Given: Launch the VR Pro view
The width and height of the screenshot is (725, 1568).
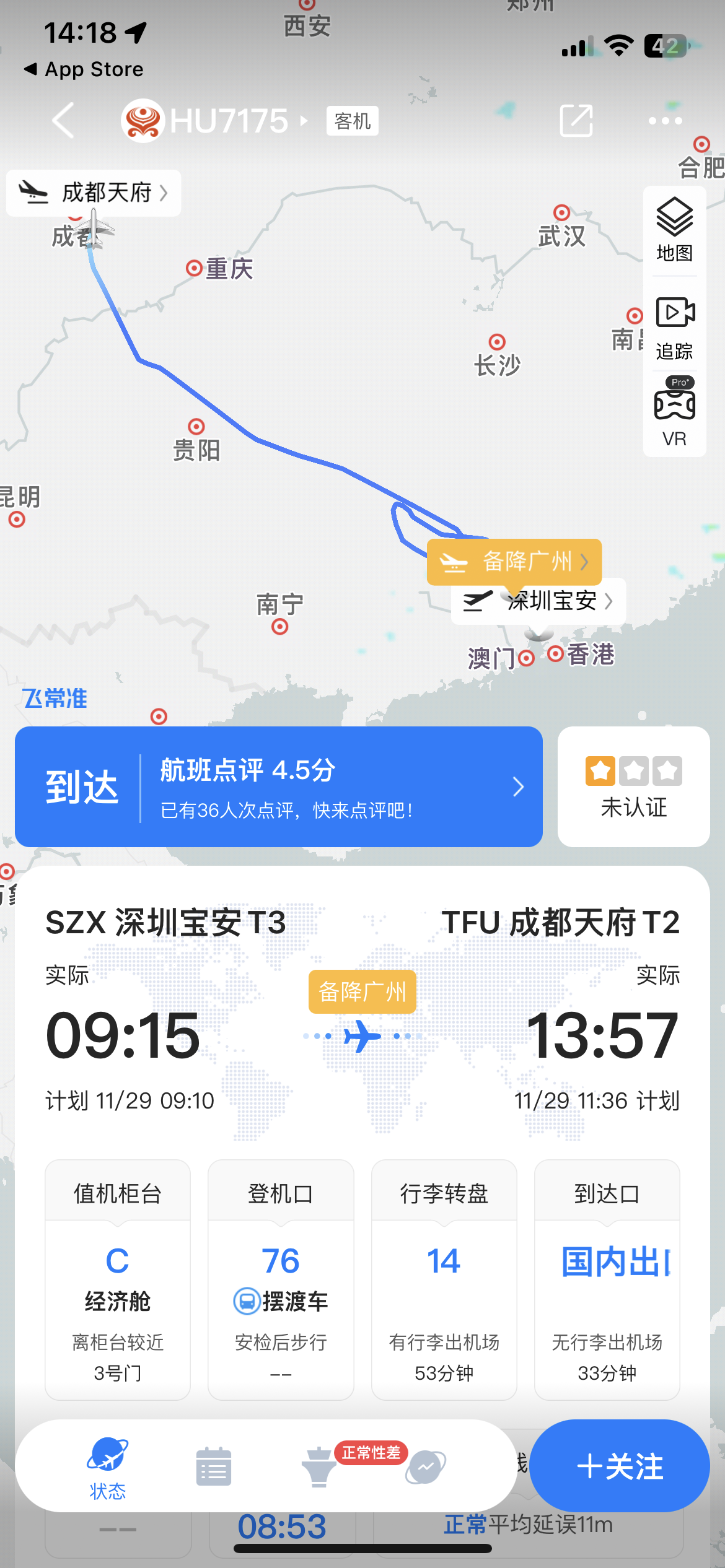Looking at the screenshot, I should pos(674,413).
